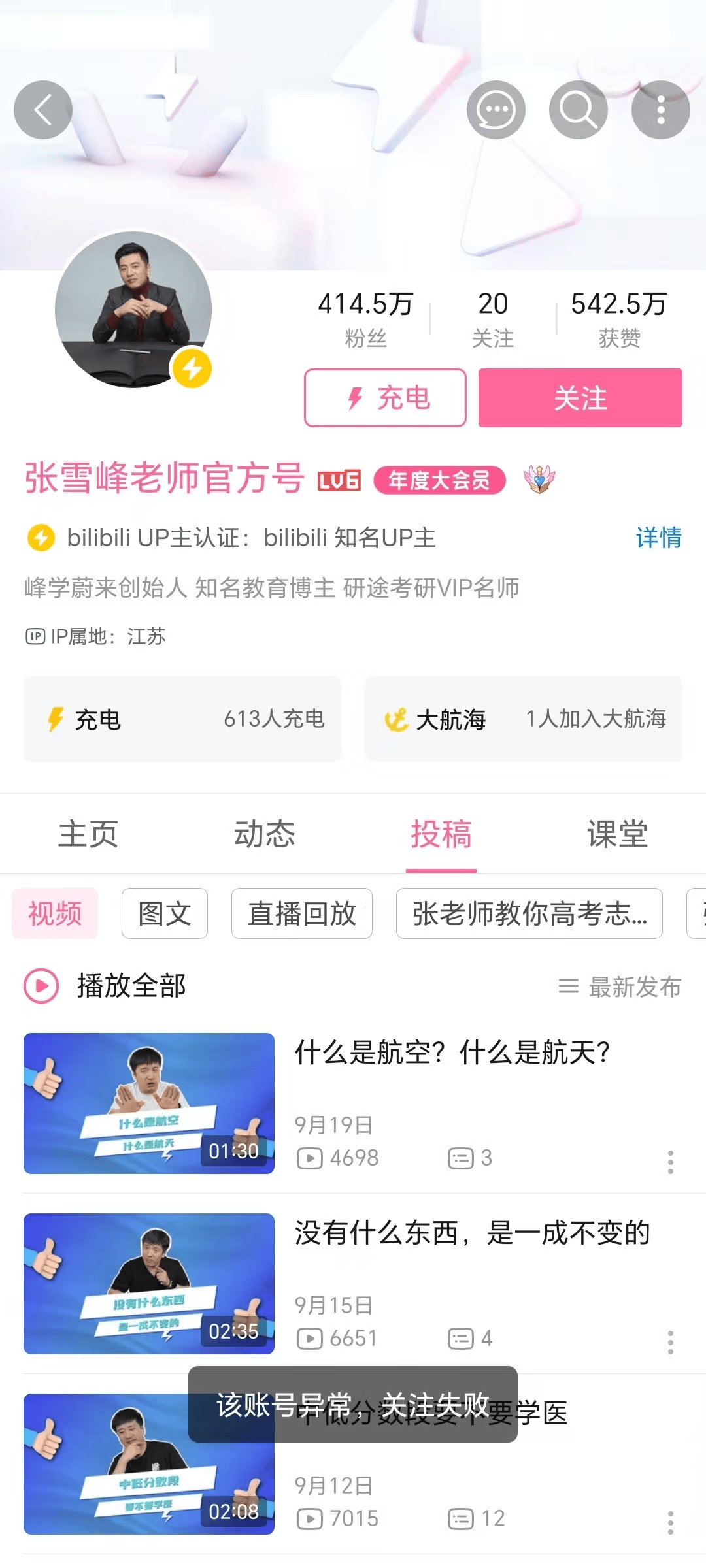706x1568 pixels.
Task: Click the play all circular icon
Action: point(41,986)
